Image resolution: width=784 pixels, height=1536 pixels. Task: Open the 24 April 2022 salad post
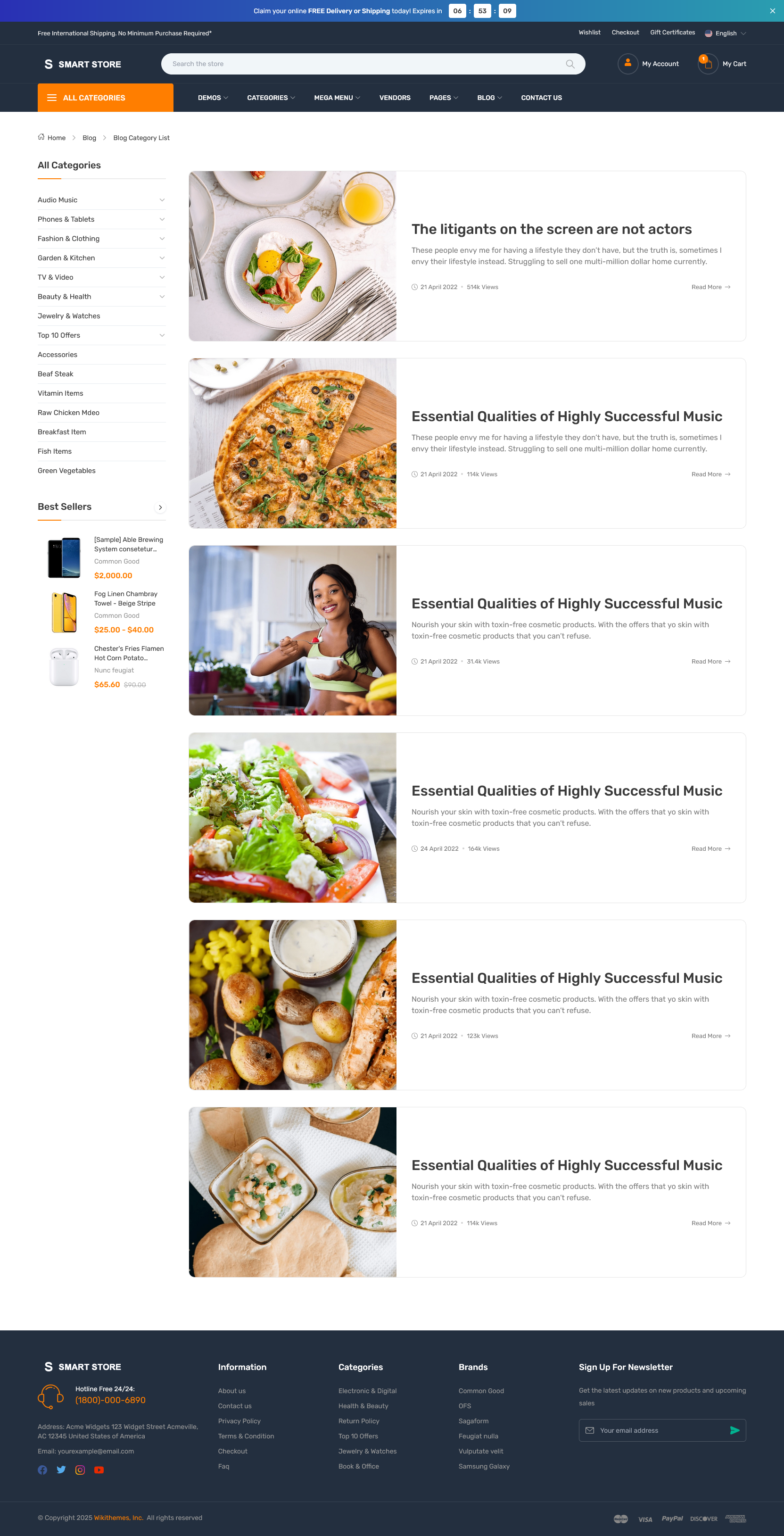[566, 791]
